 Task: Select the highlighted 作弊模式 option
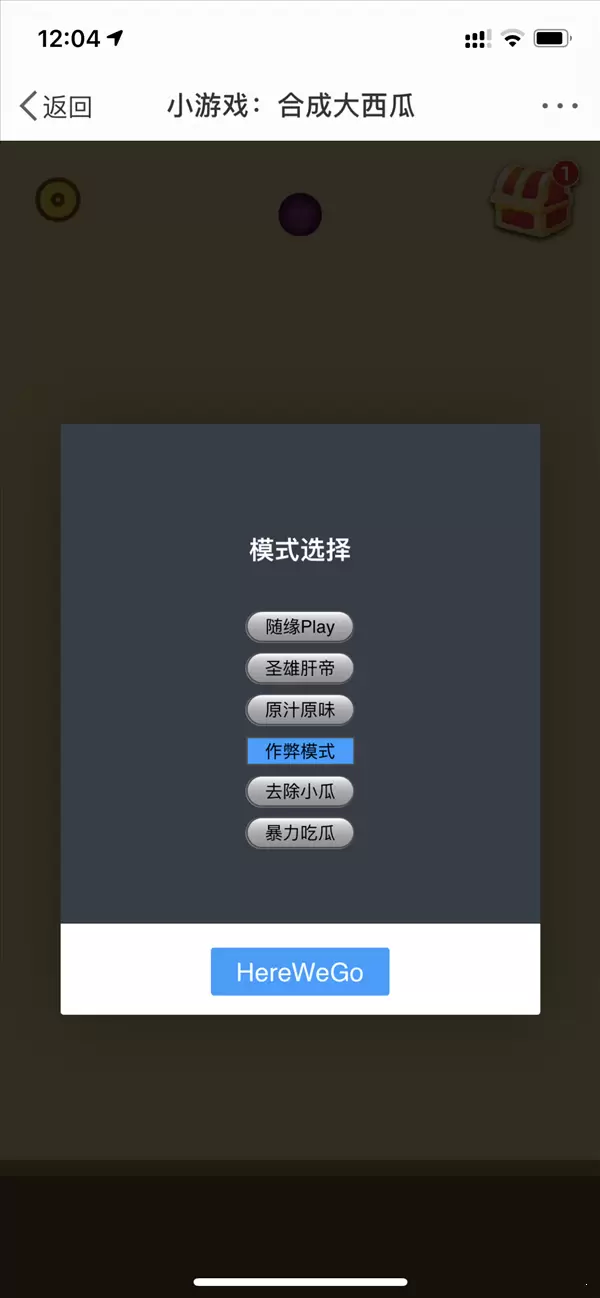(x=300, y=751)
